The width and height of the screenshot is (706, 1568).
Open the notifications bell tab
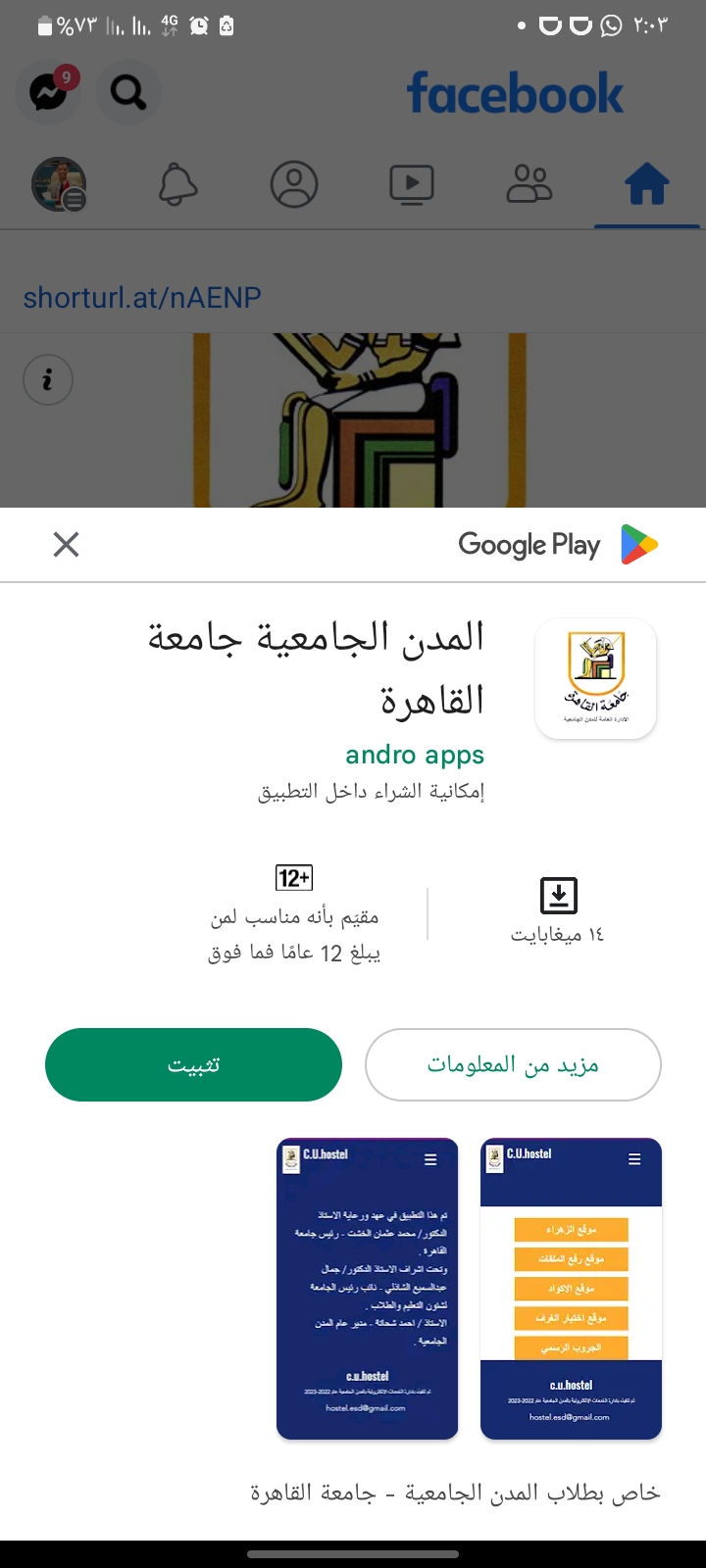click(x=177, y=184)
